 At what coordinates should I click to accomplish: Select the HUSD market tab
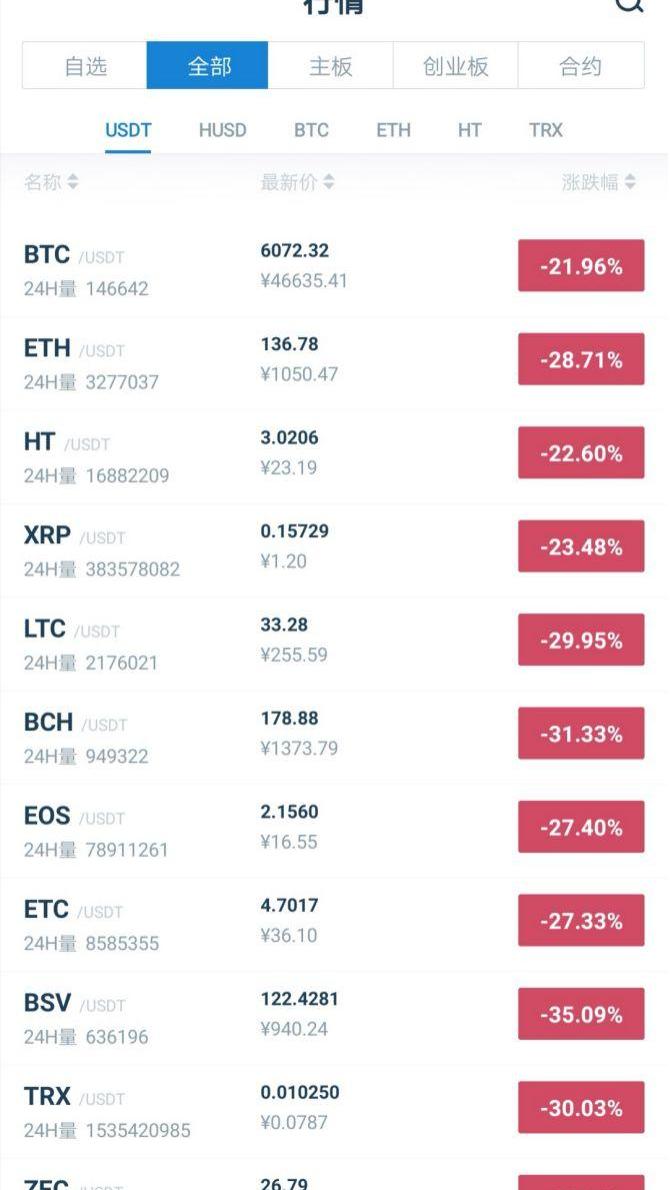(222, 130)
